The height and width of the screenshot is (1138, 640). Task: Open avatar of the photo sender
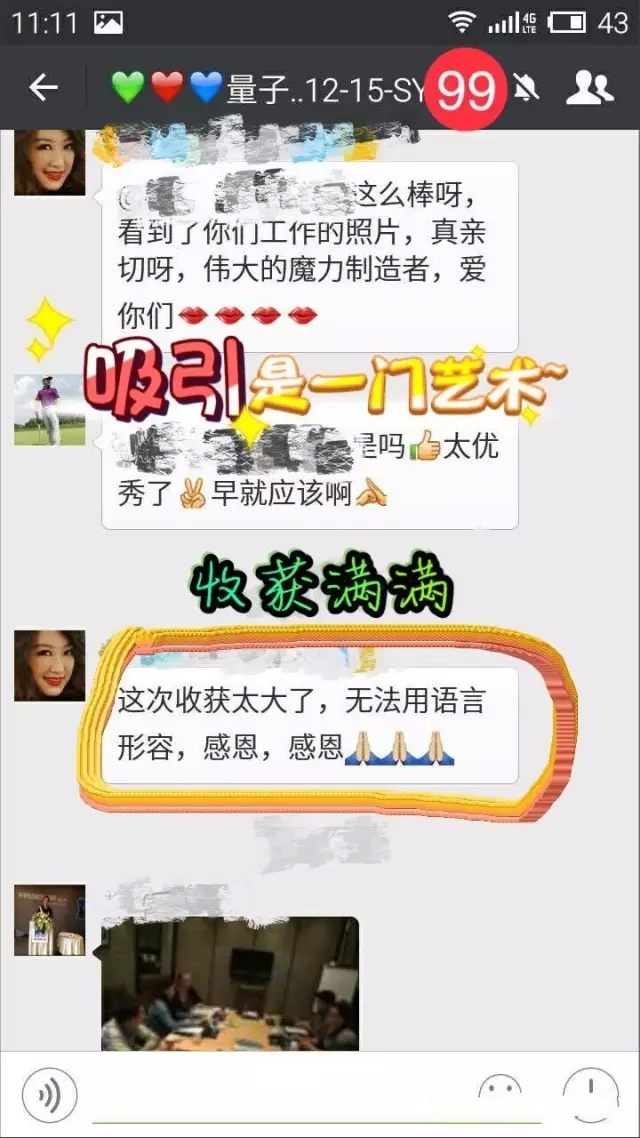click(x=49, y=920)
